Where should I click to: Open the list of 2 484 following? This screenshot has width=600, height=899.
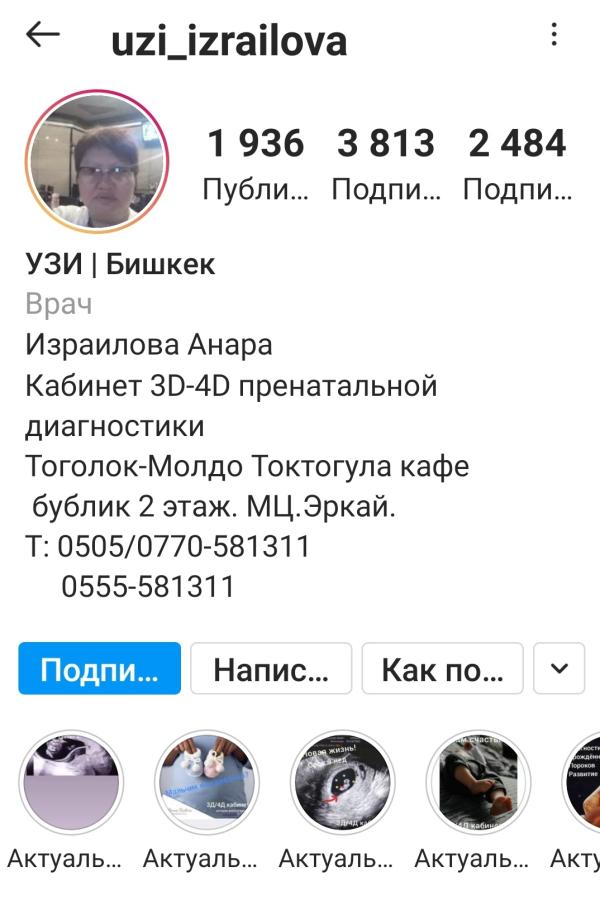(517, 165)
